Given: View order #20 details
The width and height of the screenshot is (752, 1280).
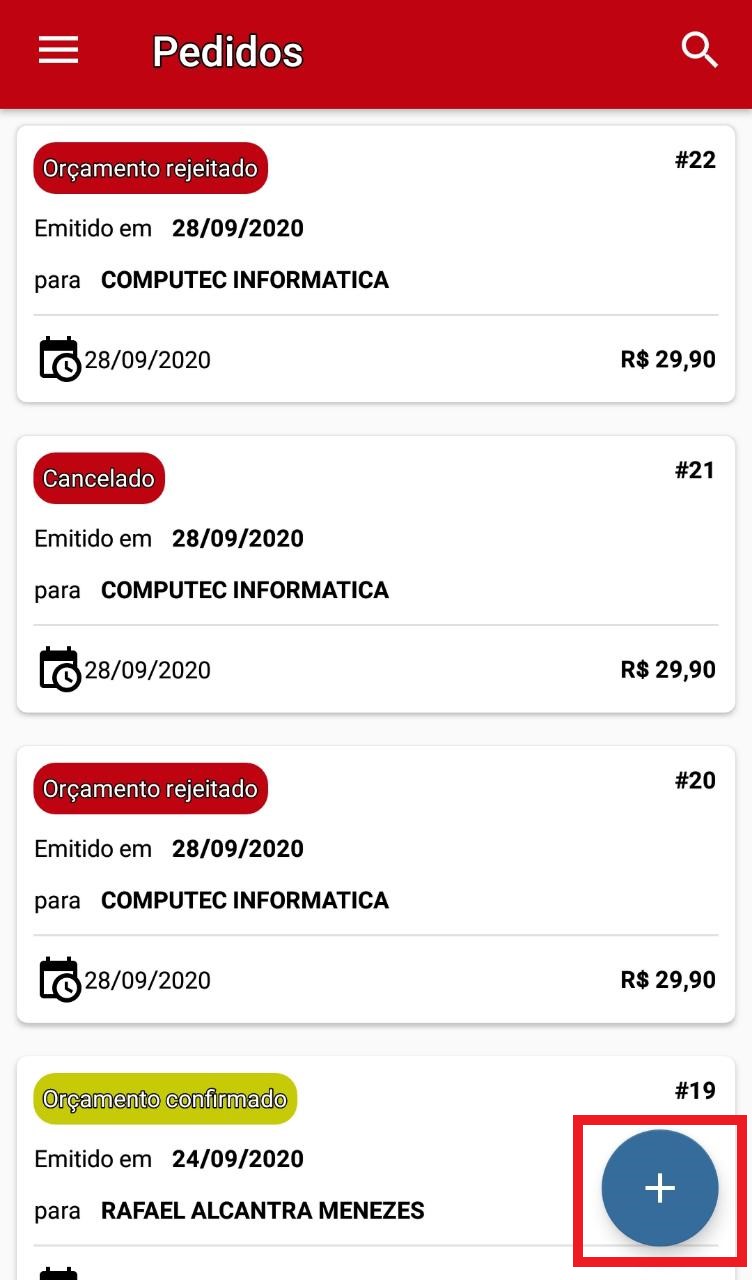Looking at the screenshot, I should click(x=376, y=884).
